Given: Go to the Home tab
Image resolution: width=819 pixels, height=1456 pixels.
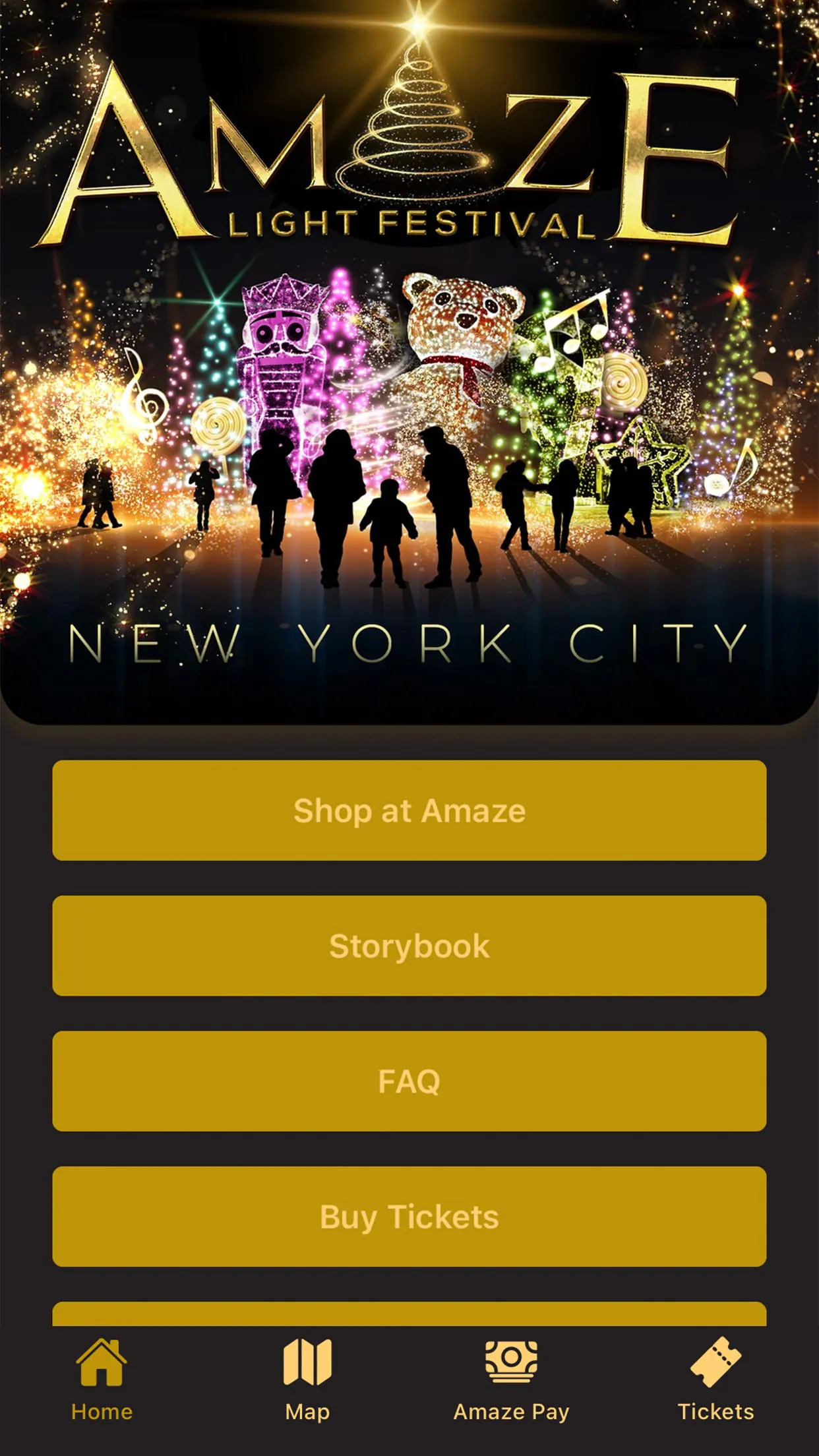Looking at the screenshot, I should [x=102, y=1379].
